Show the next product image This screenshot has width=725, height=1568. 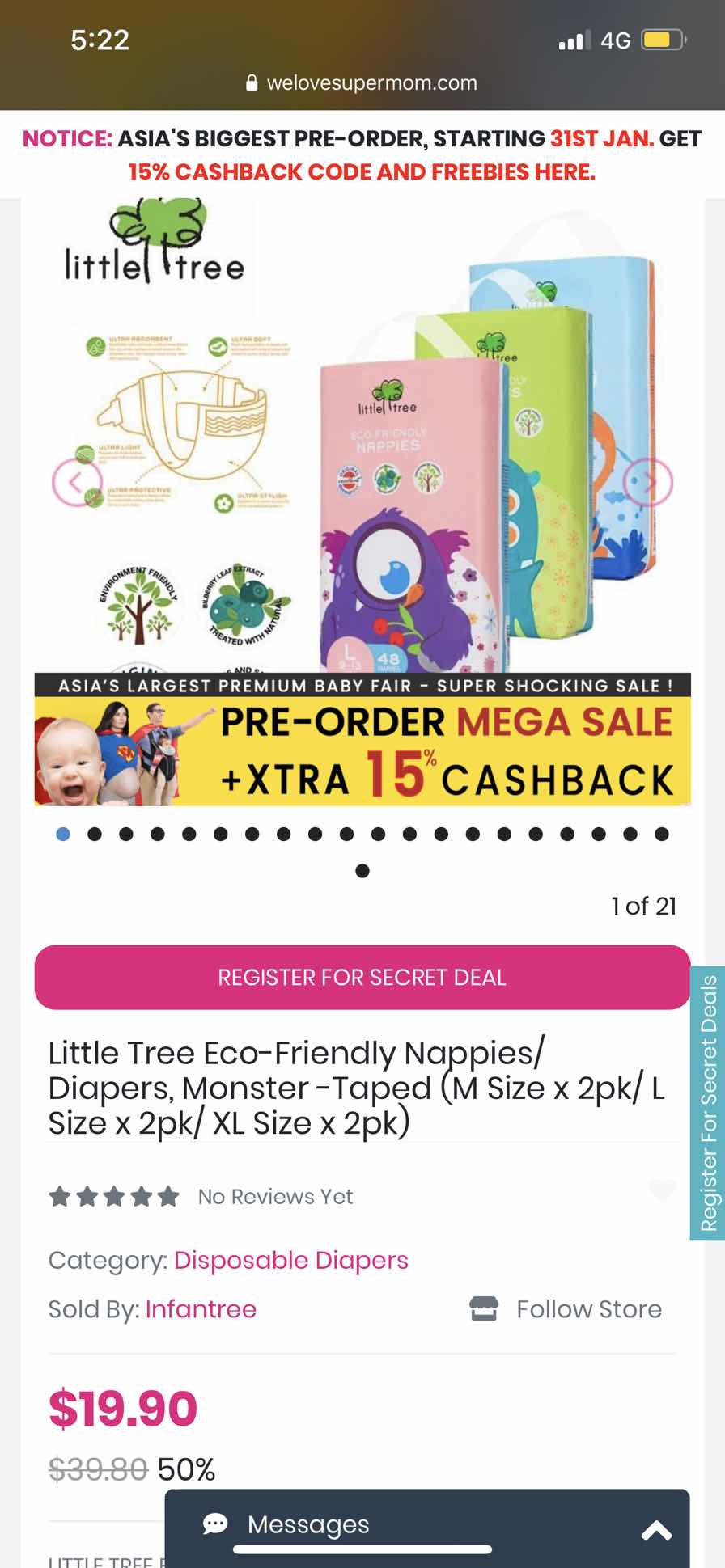pyautogui.click(x=648, y=482)
